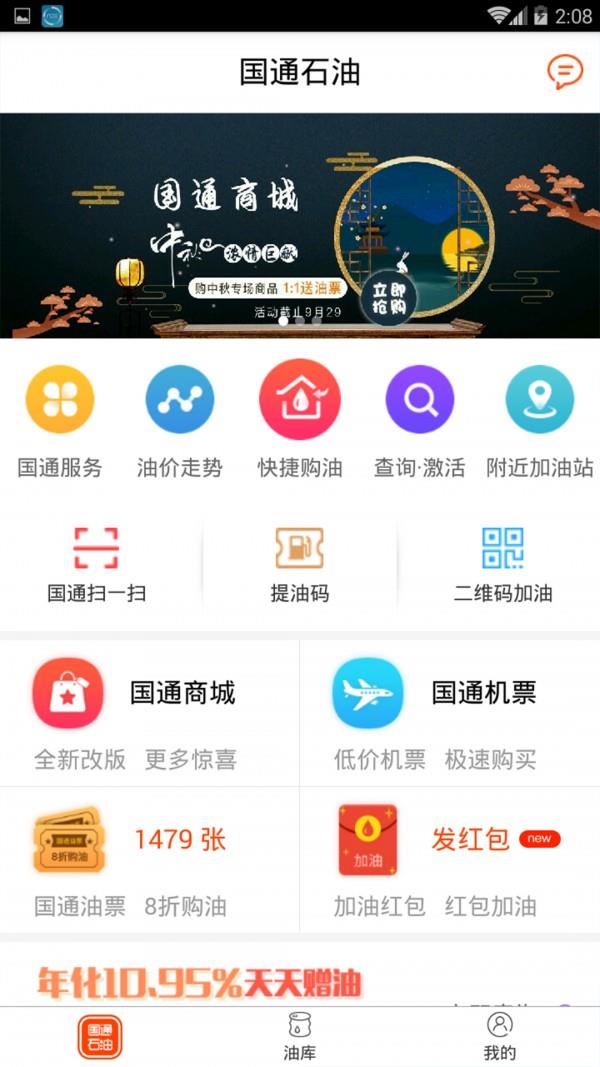Viewport: 600px width, 1067px height.
Task: Open 国通油票 card showing 1479 张
Action: [150, 860]
